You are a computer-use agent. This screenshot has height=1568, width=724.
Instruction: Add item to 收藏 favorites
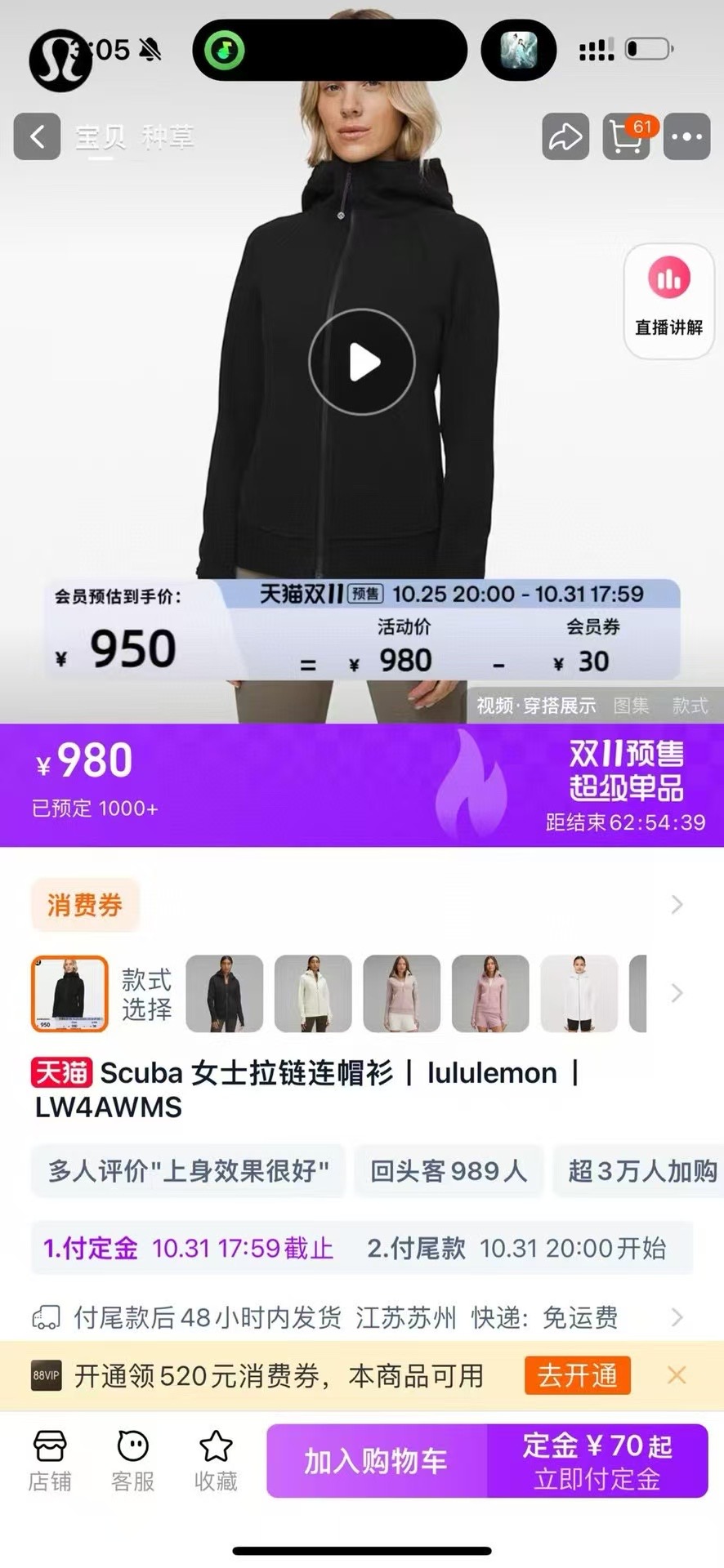[216, 1462]
